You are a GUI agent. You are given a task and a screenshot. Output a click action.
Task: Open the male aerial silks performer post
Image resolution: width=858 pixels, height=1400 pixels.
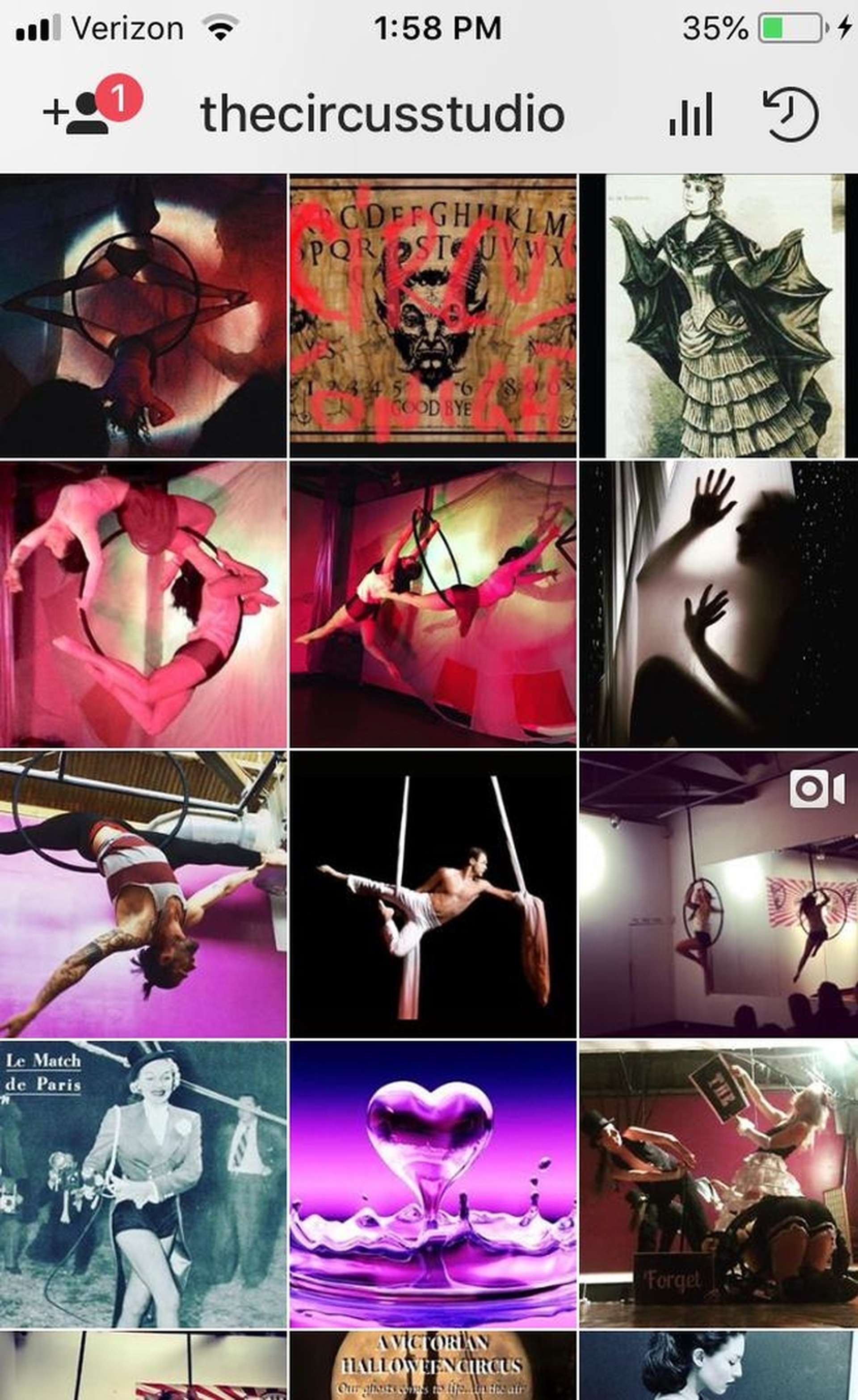[433, 894]
